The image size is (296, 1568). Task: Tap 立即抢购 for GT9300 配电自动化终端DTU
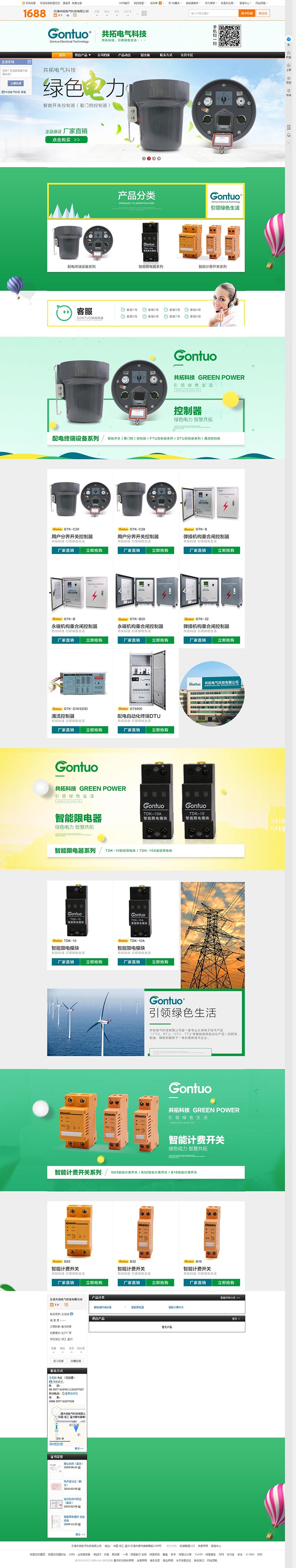160,729
